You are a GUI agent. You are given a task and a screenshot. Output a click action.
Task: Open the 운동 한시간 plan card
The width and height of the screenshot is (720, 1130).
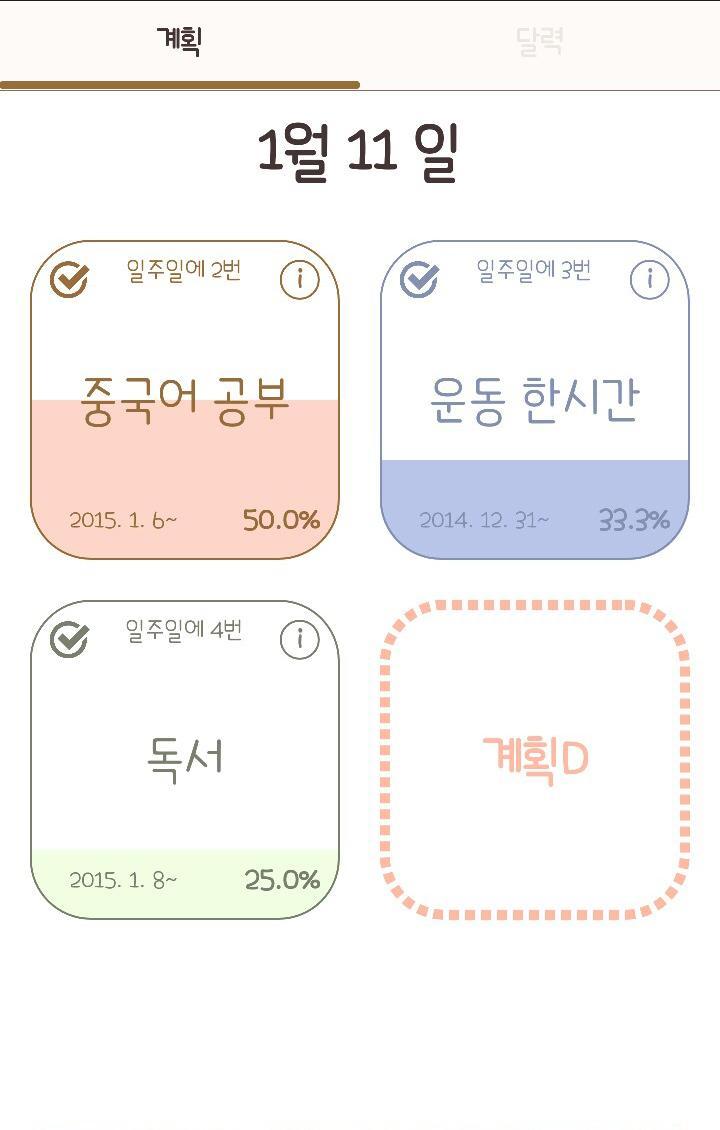tap(535, 400)
